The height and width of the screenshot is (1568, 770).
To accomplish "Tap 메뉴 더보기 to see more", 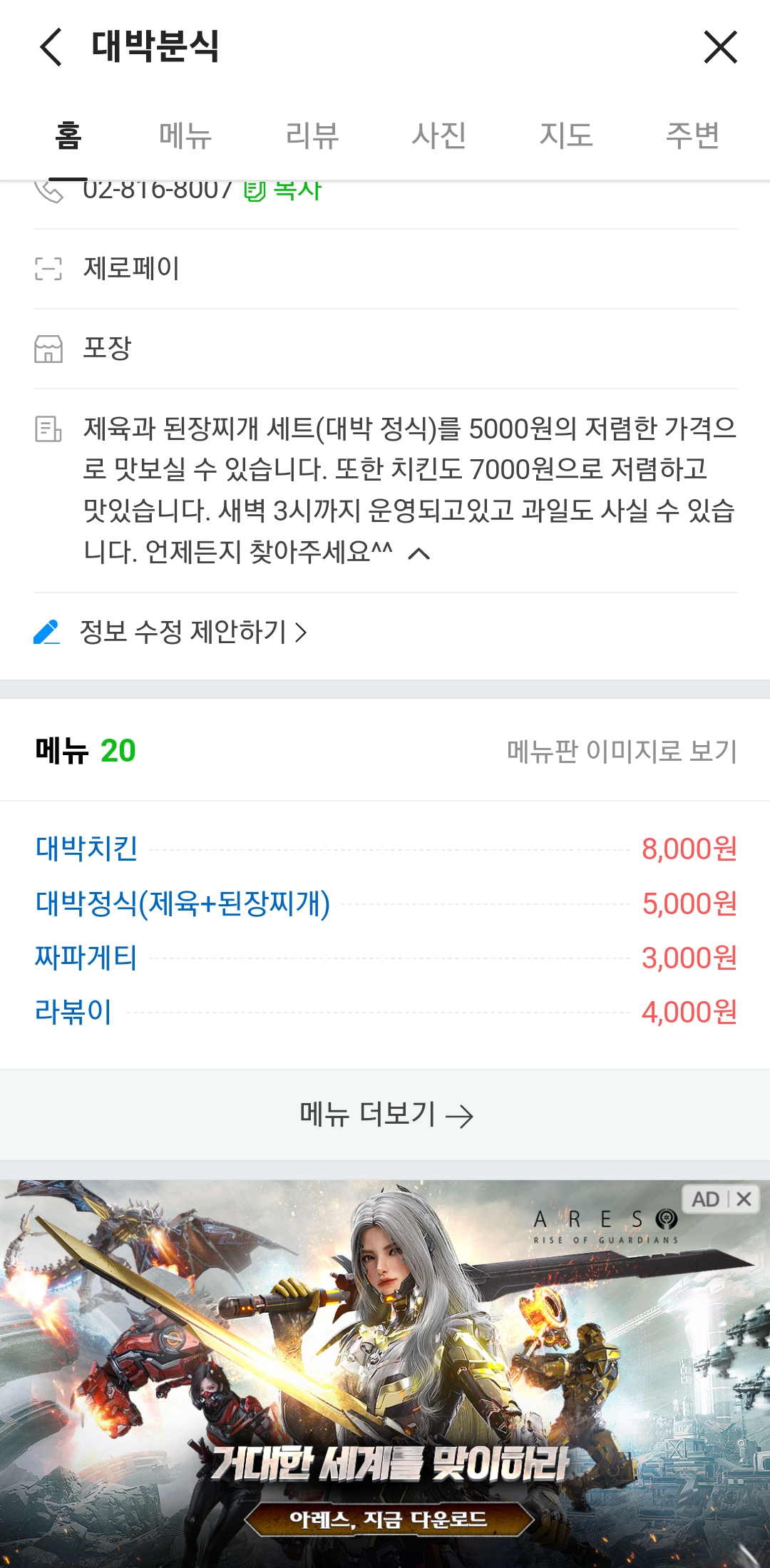I will [385, 1114].
